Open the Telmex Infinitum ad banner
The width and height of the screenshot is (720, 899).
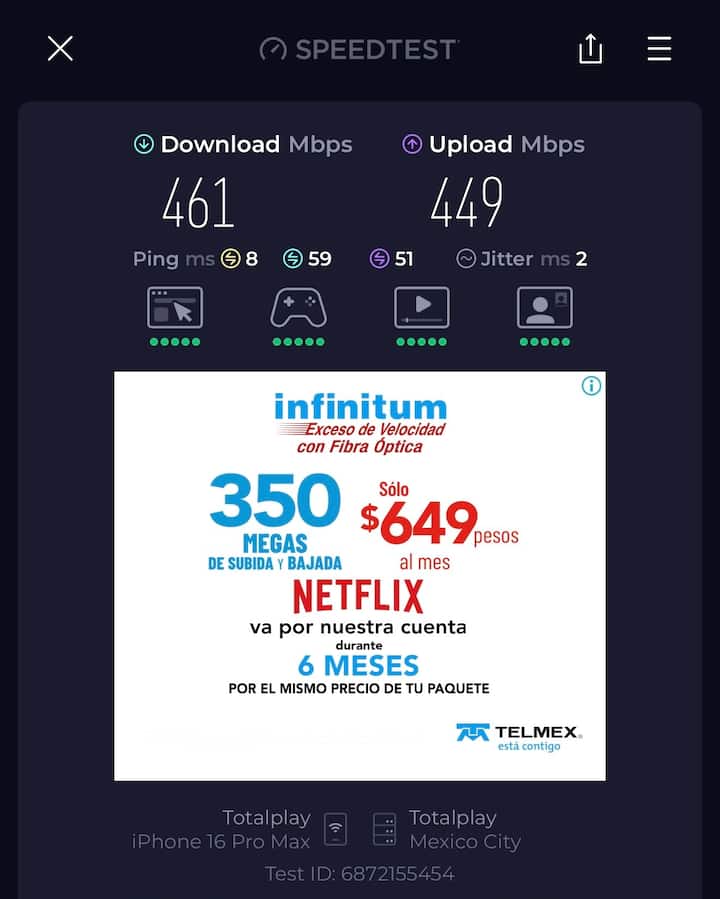coord(360,575)
